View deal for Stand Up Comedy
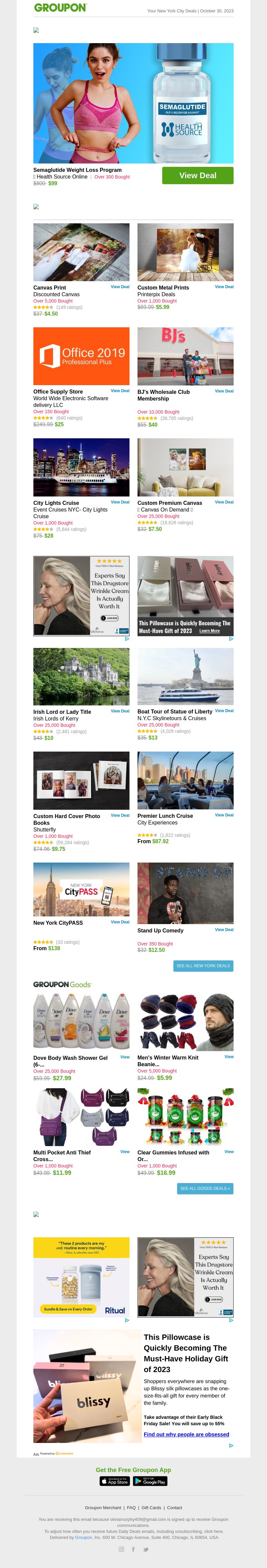 (x=224, y=929)
